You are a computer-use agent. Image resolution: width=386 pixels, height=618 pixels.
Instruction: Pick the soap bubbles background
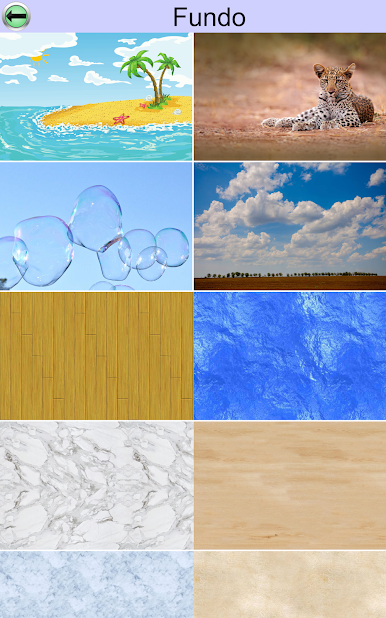96,226
